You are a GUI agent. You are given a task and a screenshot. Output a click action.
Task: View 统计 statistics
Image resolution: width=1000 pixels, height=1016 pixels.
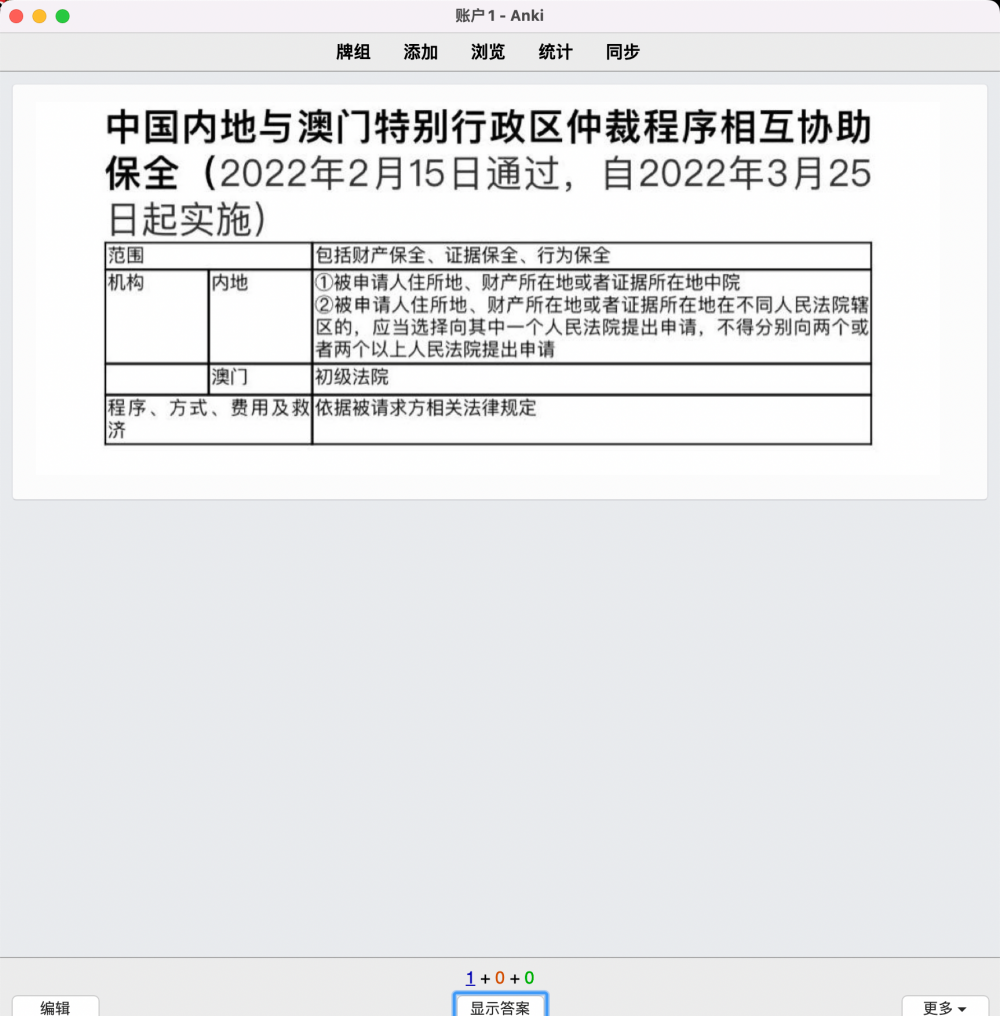click(x=555, y=52)
